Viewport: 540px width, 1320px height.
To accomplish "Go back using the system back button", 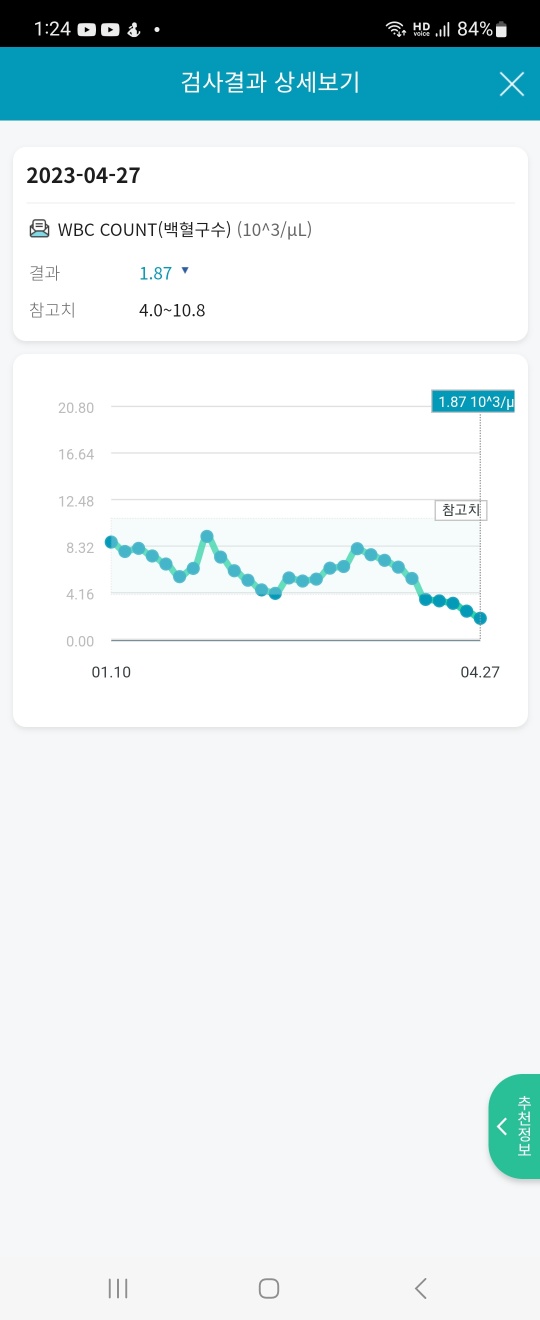I will 421,1288.
